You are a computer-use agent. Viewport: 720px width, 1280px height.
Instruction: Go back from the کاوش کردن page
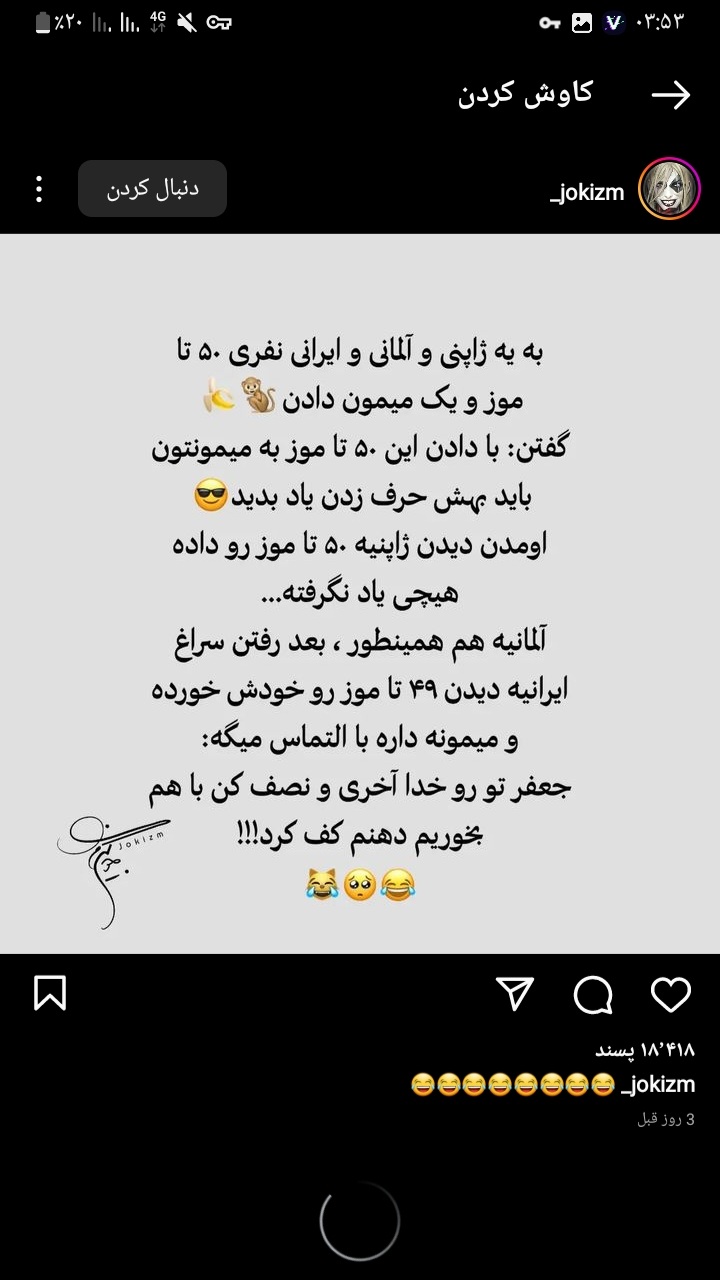tap(671, 95)
